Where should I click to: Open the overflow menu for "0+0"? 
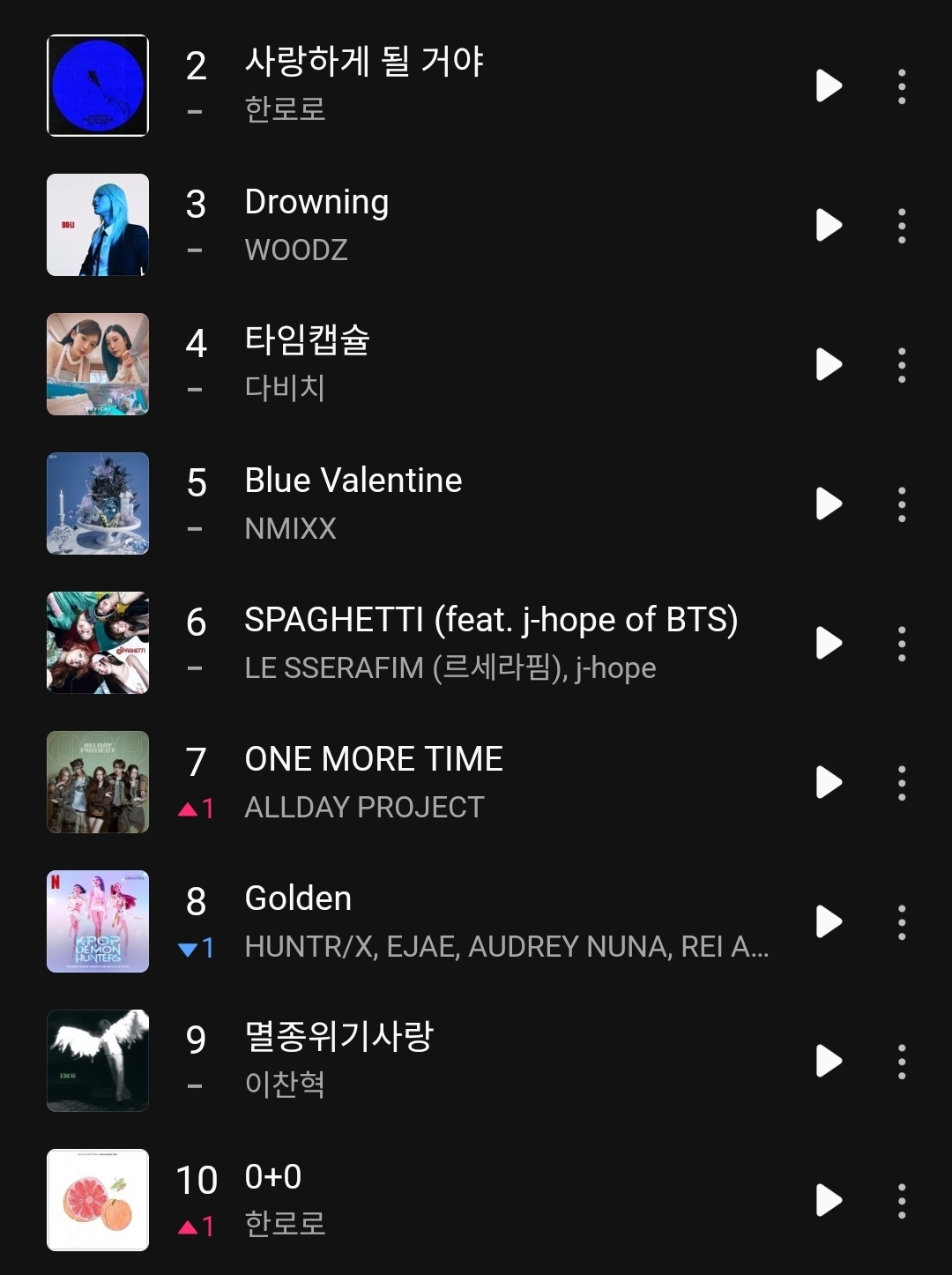point(900,1200)
